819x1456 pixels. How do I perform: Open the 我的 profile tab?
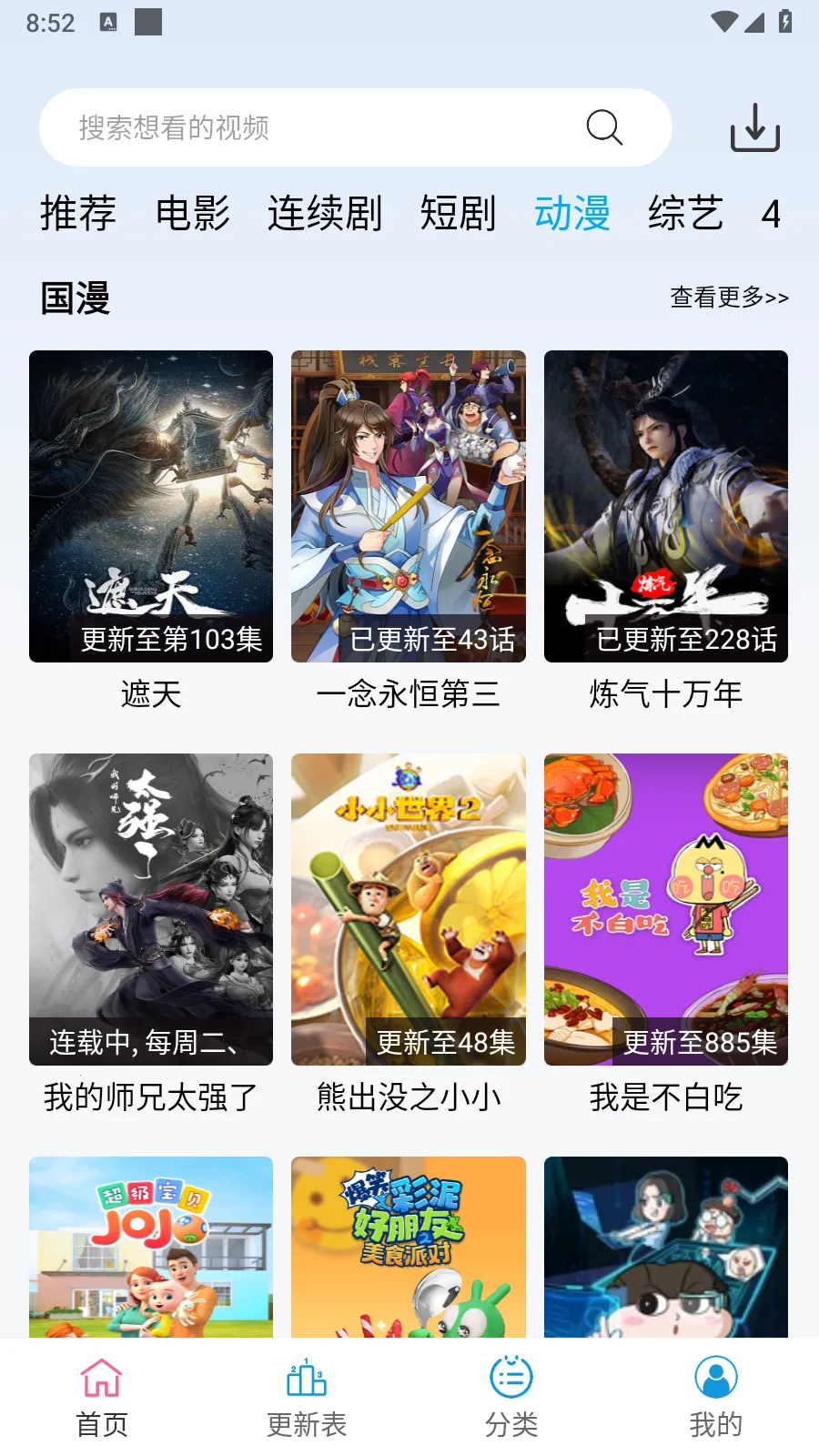(x=716, y=1397)
